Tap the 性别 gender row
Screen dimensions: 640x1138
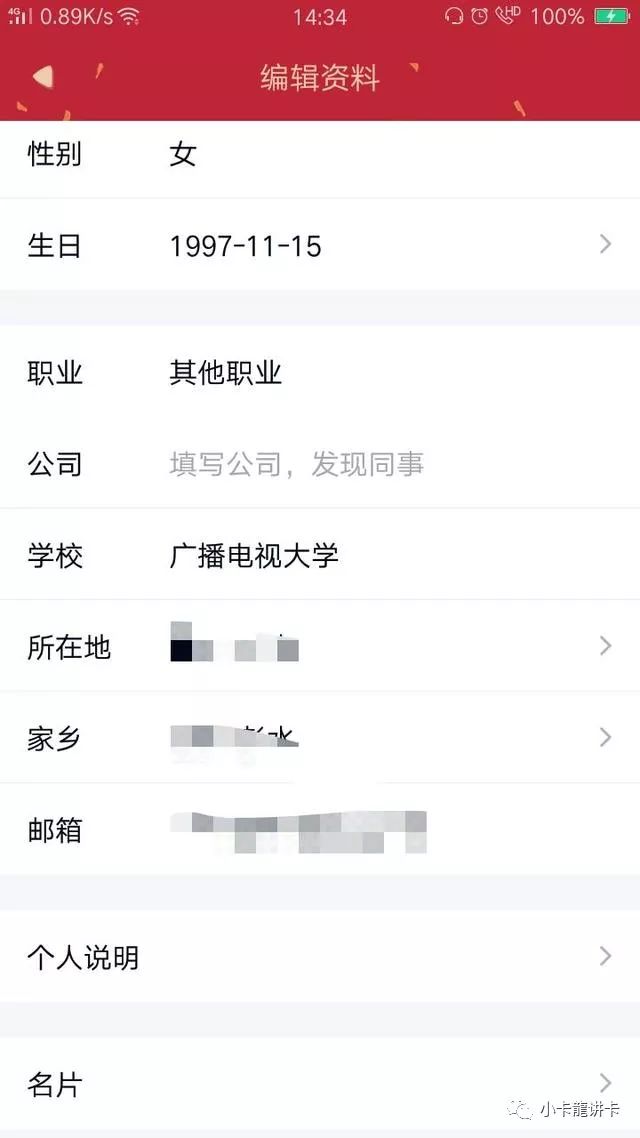(320, 154)
